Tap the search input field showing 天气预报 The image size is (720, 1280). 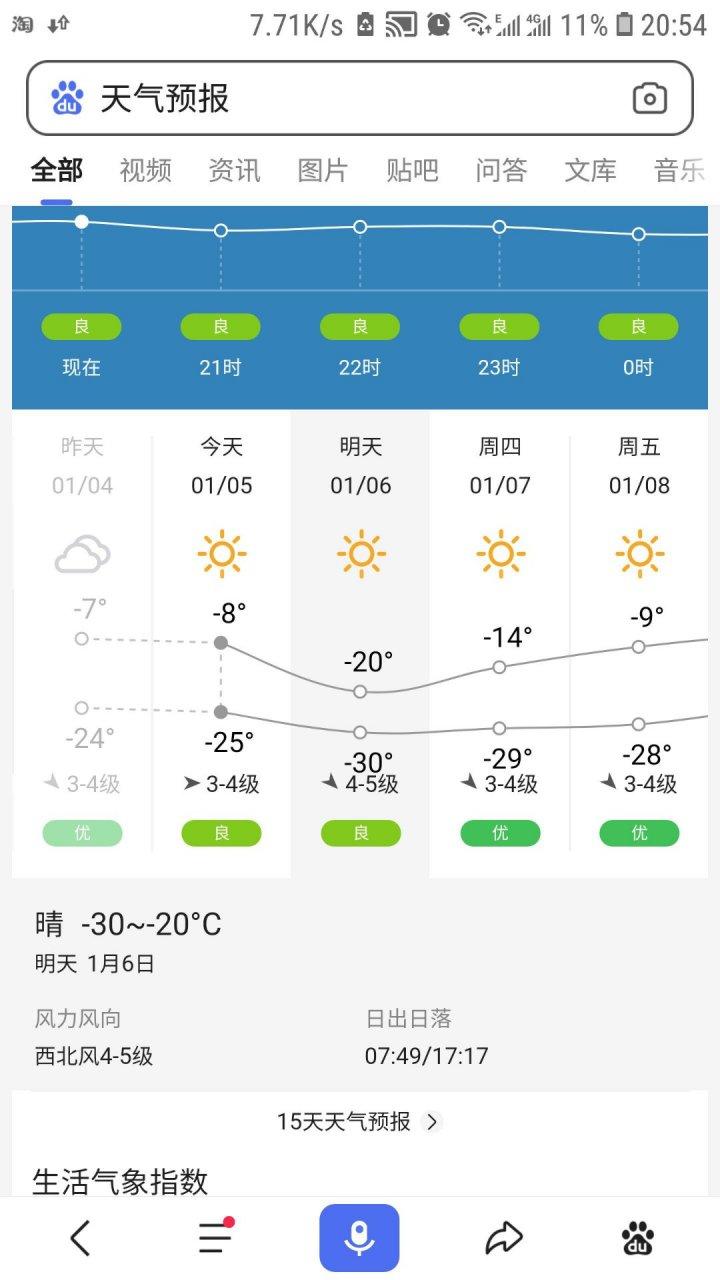click(300, 96)
